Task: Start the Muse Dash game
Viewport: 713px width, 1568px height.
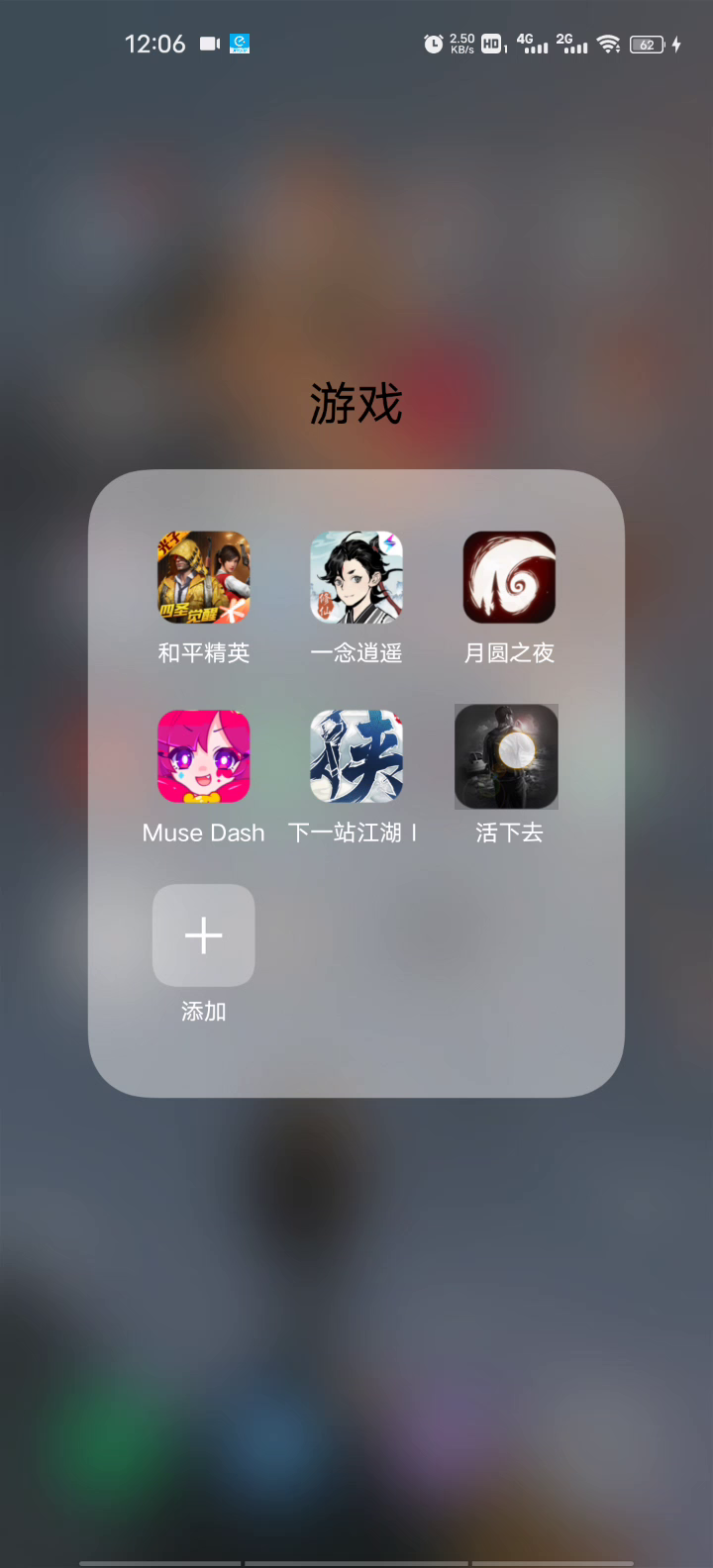Action: [x=203, y=757]
